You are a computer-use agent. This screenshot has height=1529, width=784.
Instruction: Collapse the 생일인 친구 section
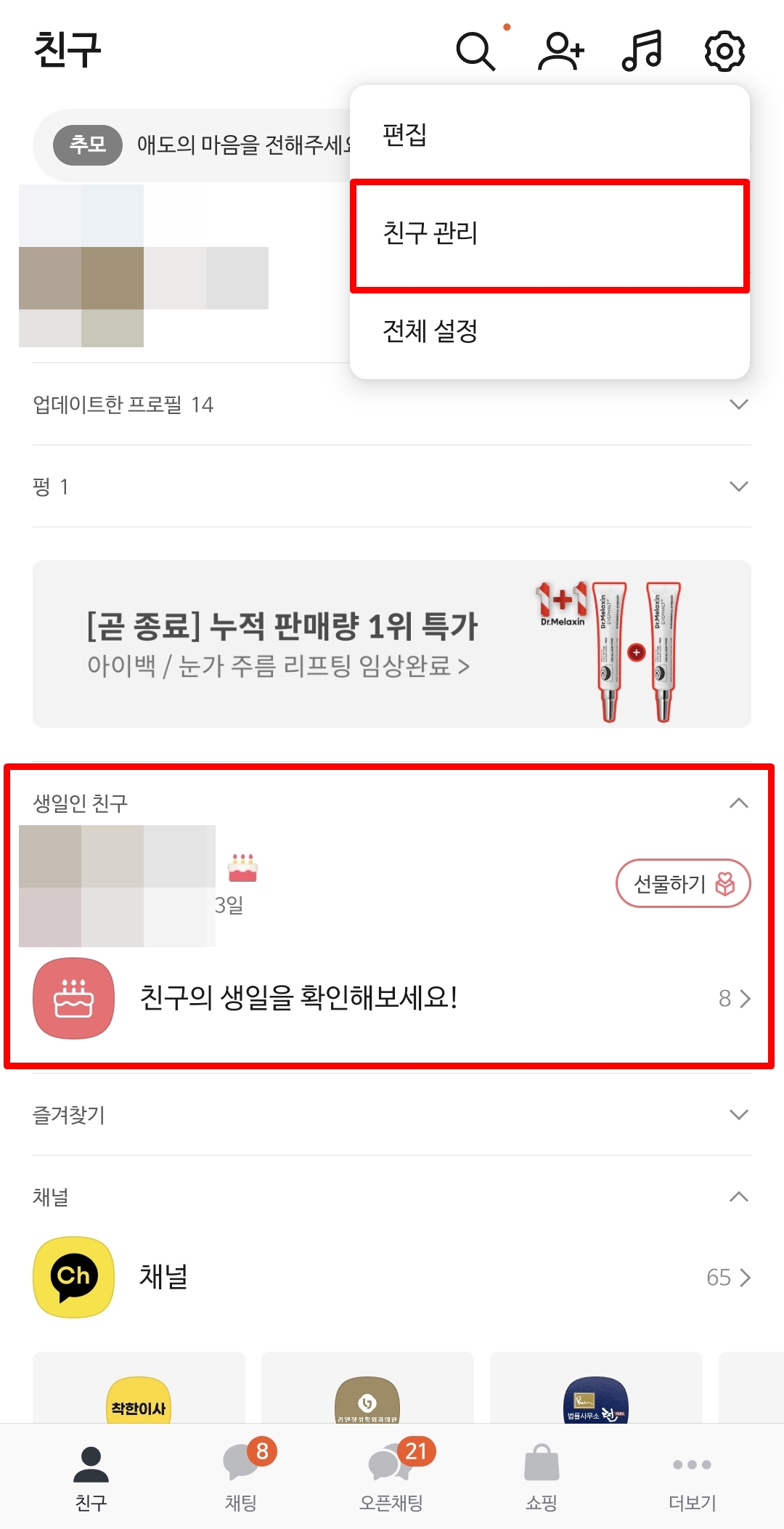pyautogui.click(x=738, y=803)
